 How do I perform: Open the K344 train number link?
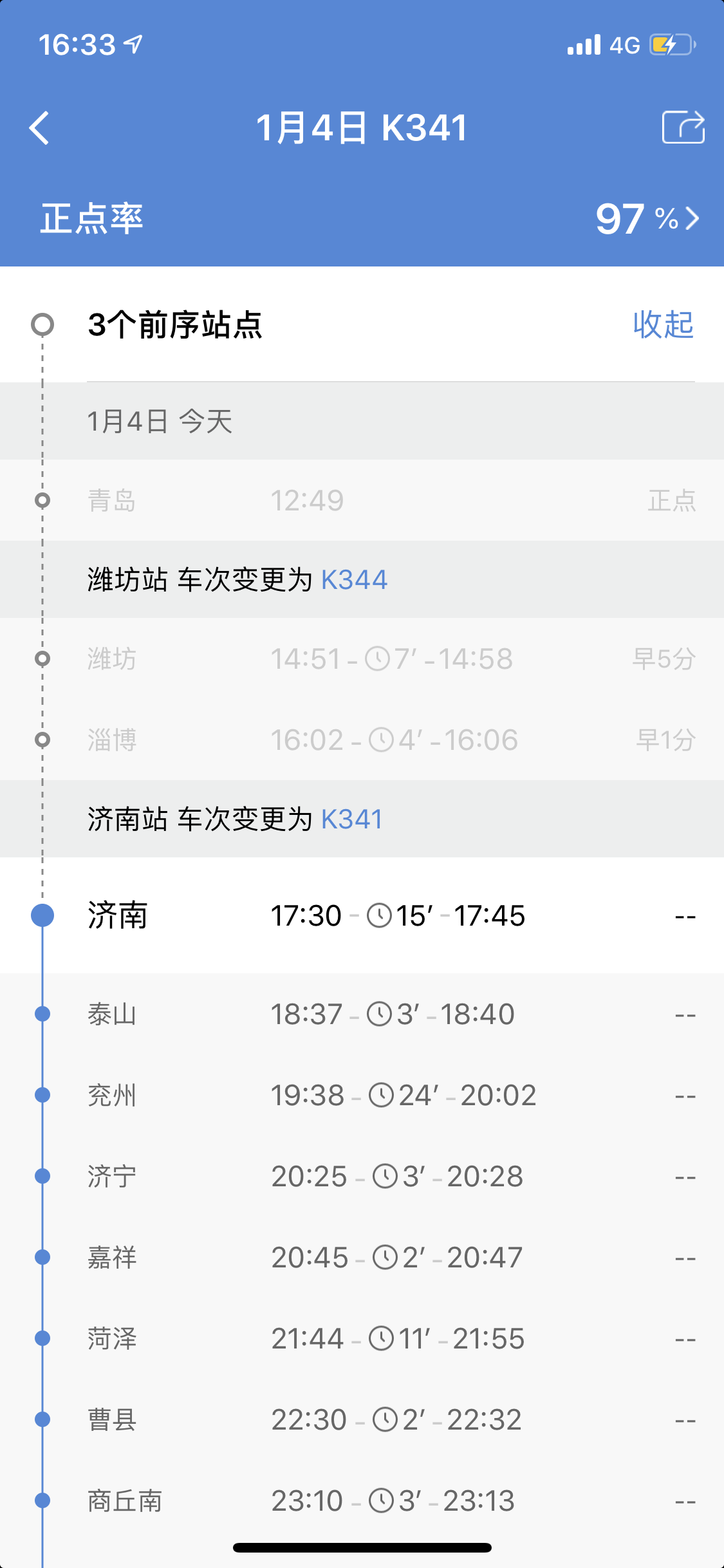point(354,580)
